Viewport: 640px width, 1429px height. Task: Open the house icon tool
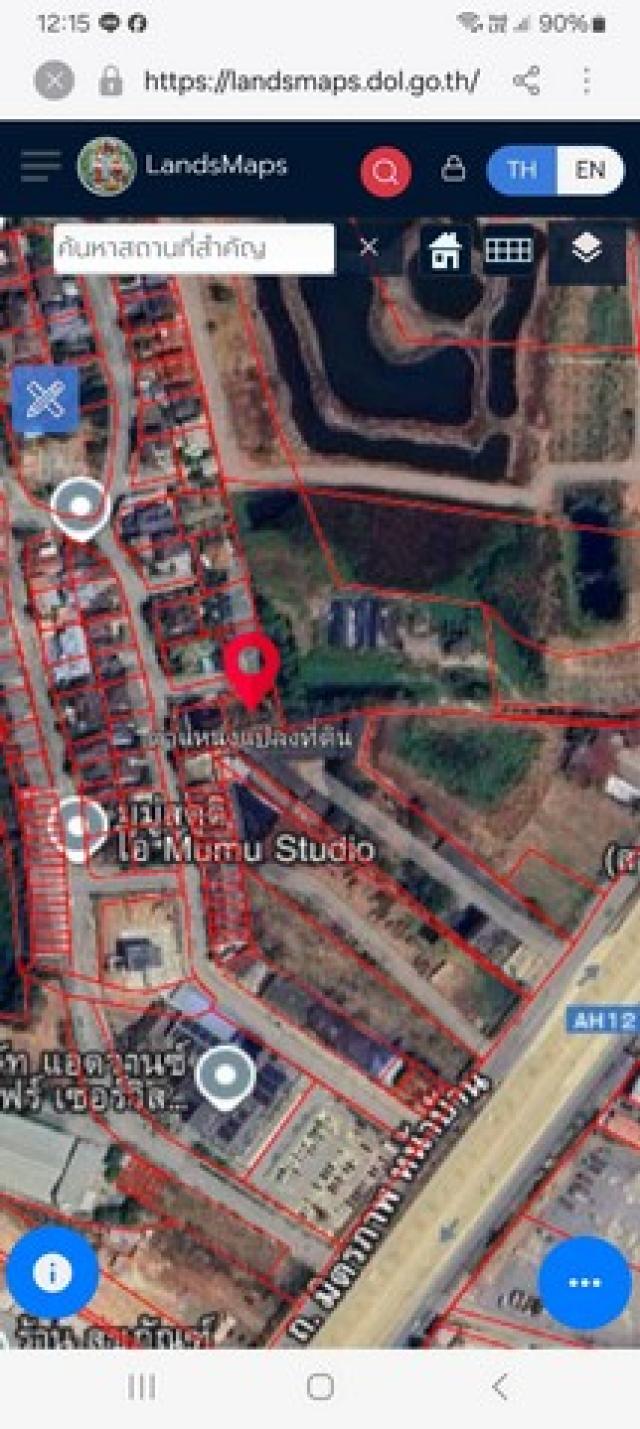[445, 251]
